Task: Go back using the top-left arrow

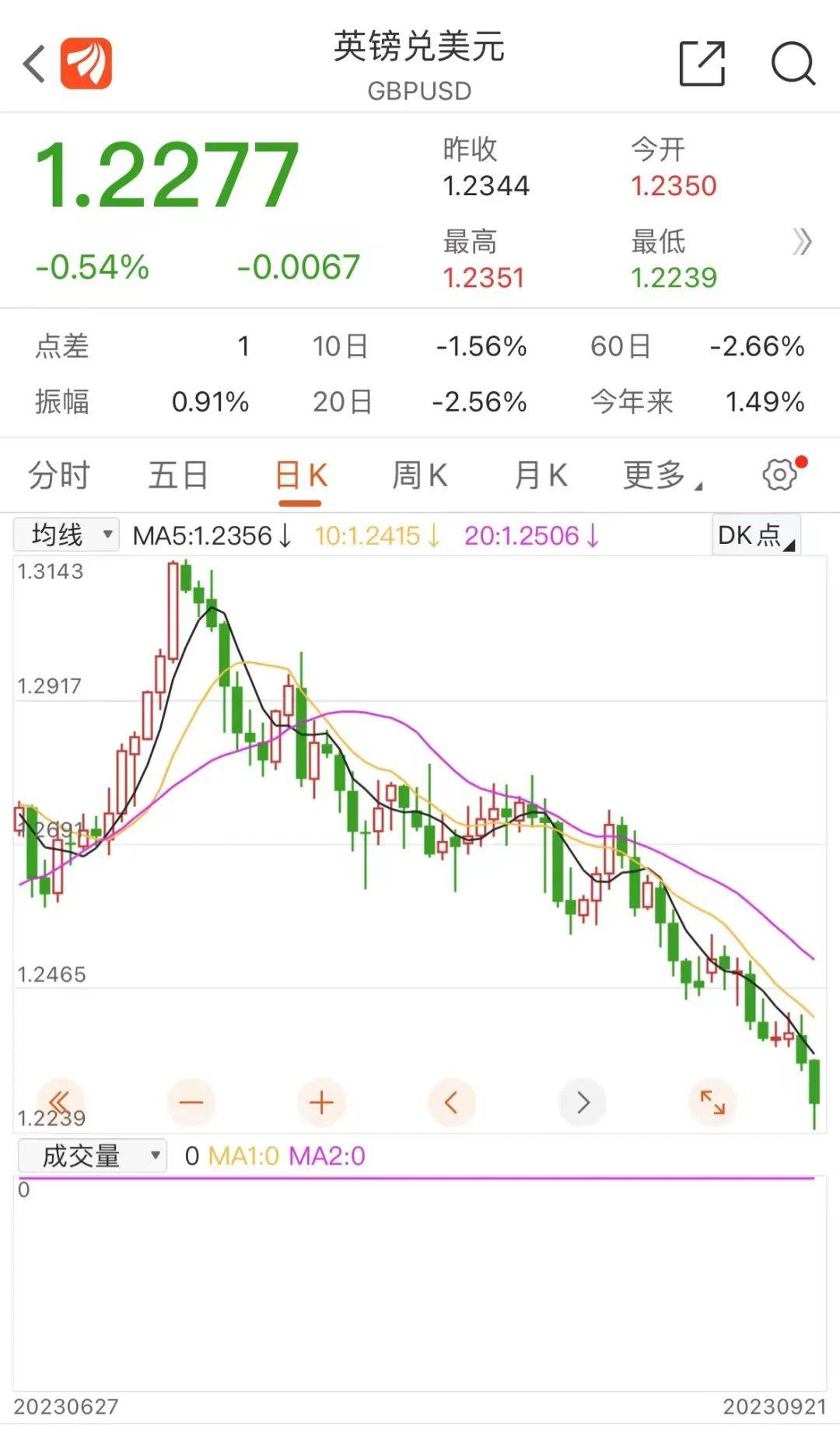Action: click(34, 64)
